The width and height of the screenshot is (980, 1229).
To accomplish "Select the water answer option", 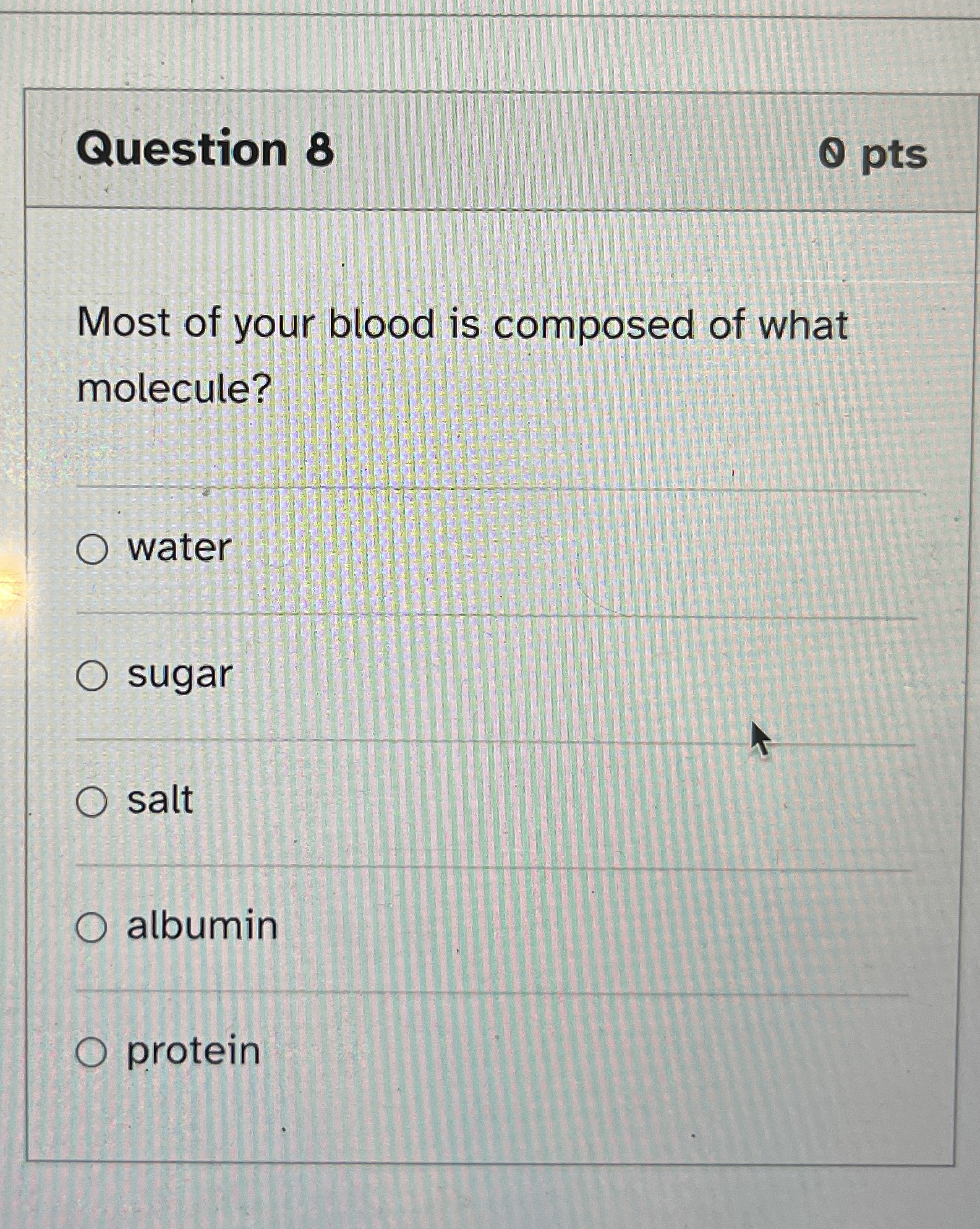I will [92, 549].
